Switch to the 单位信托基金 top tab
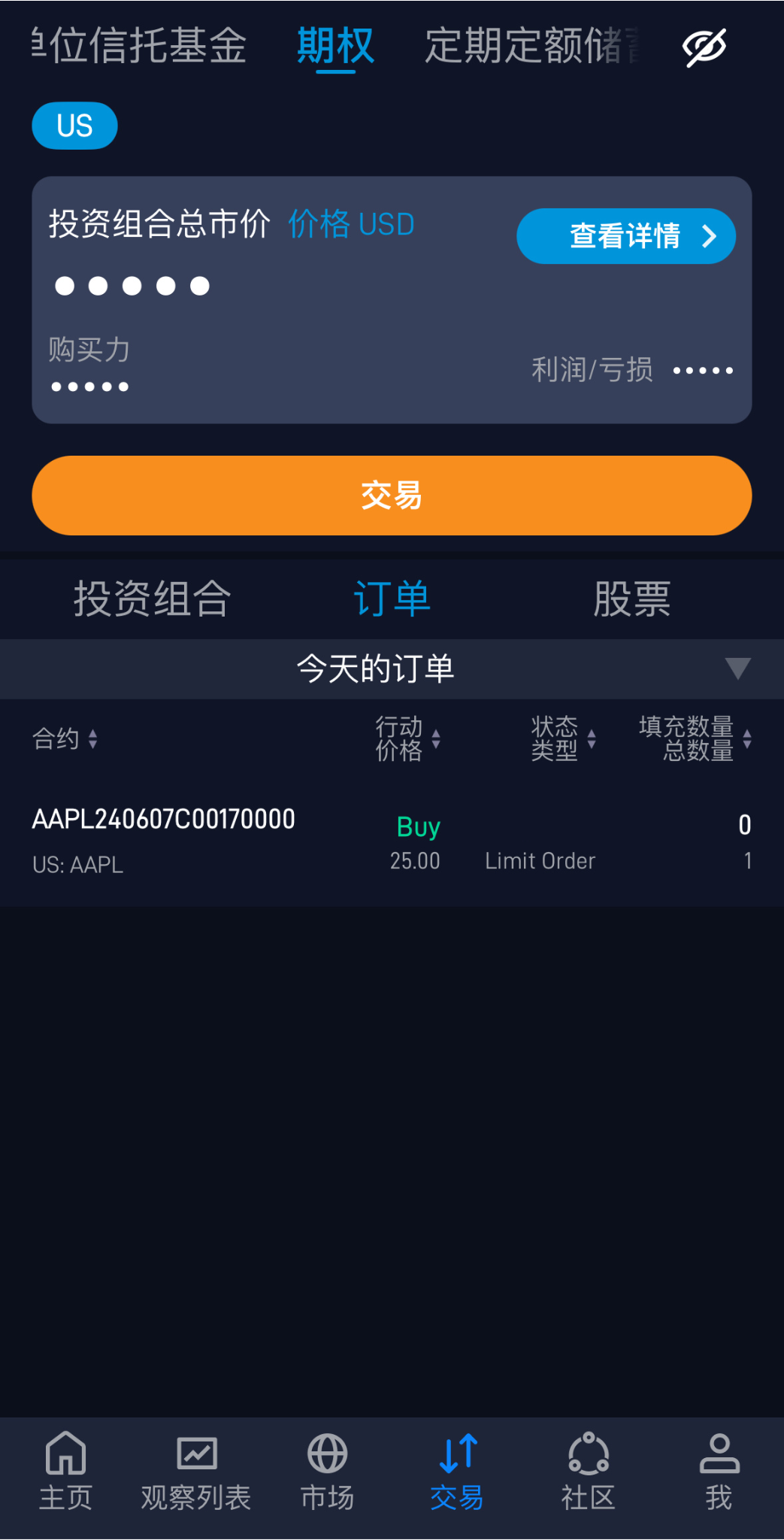The image size is (784, 1540). coord(140,45)
